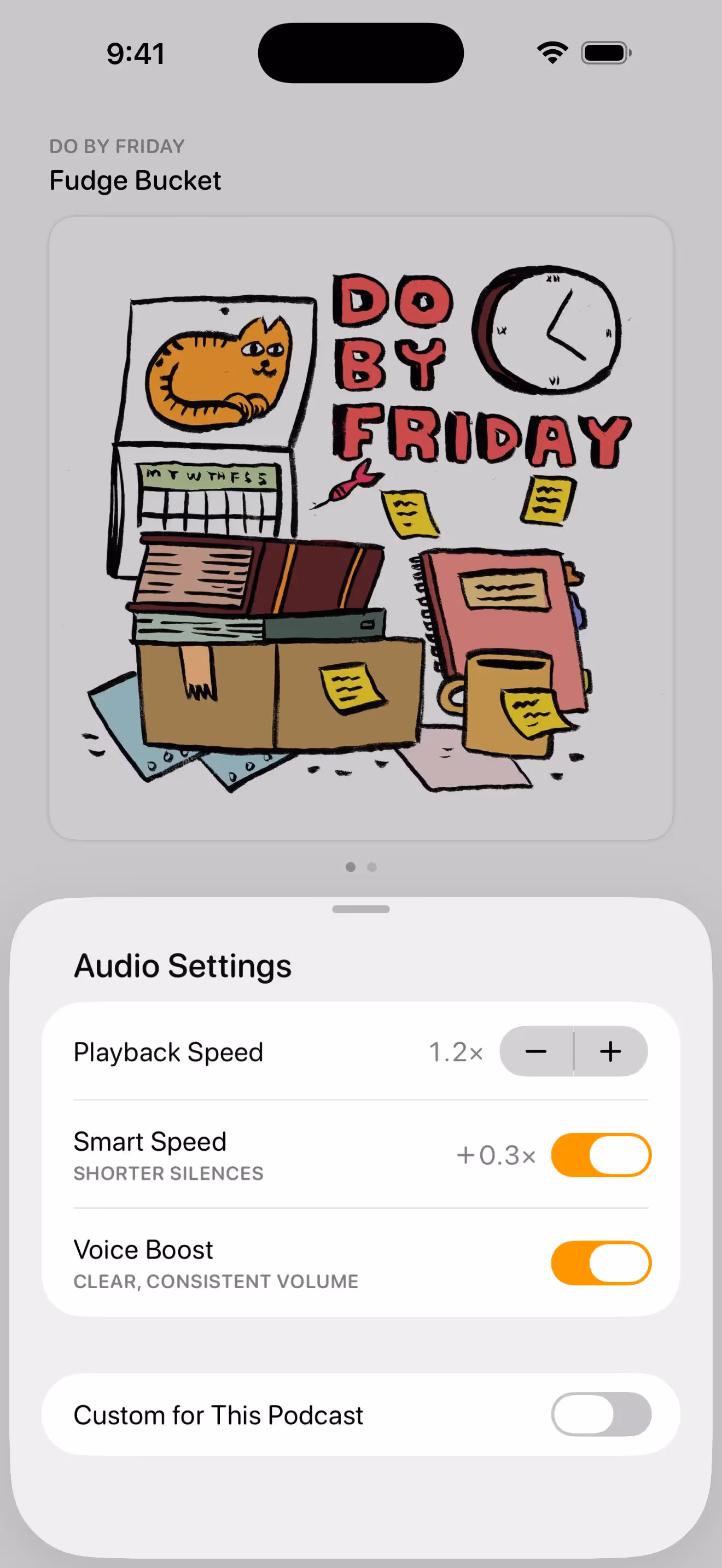
Task: Tap the page indicator dots below artwork
Action: click(x=361, y=867)
